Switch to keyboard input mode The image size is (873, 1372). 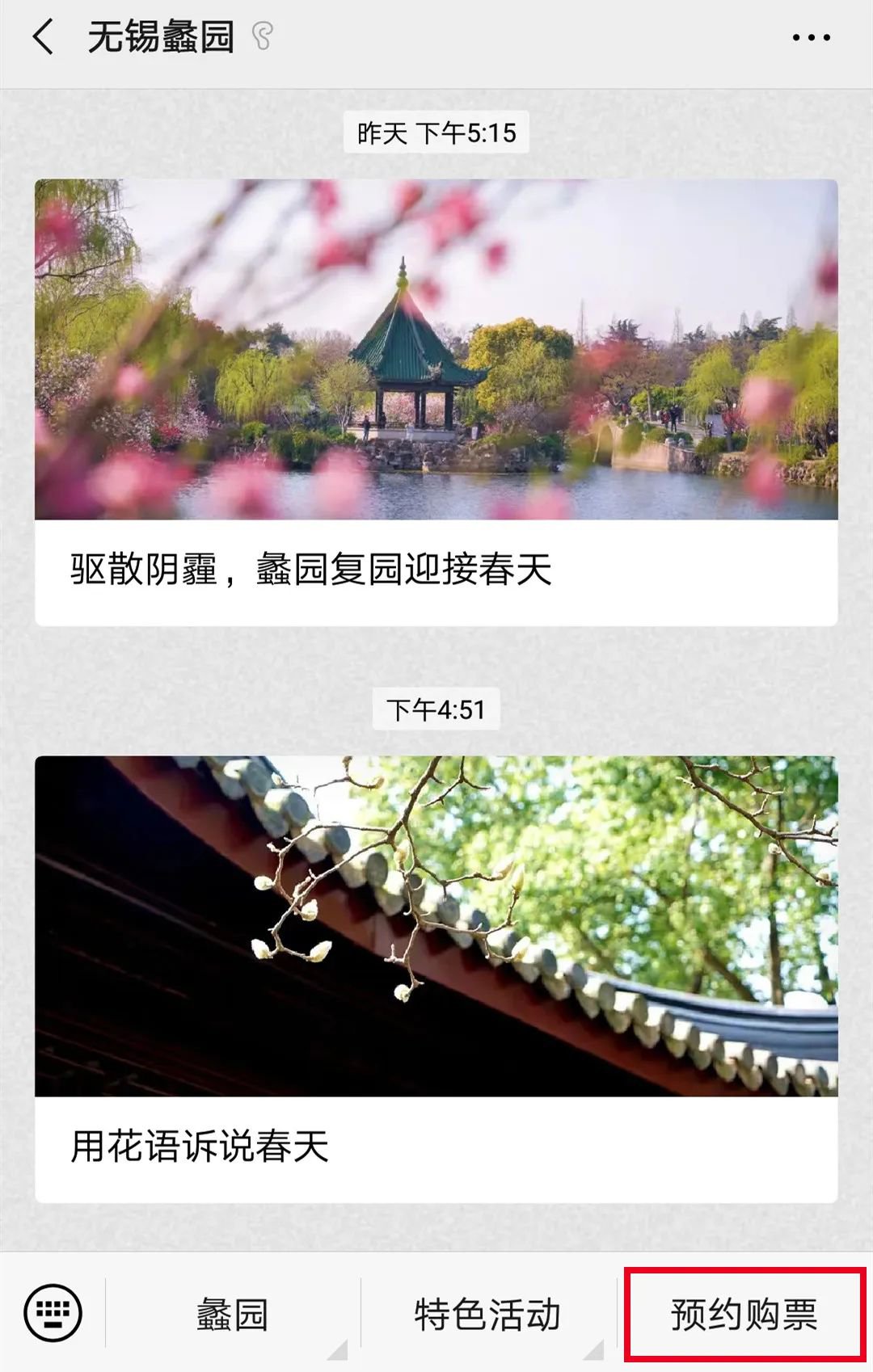53,1313
